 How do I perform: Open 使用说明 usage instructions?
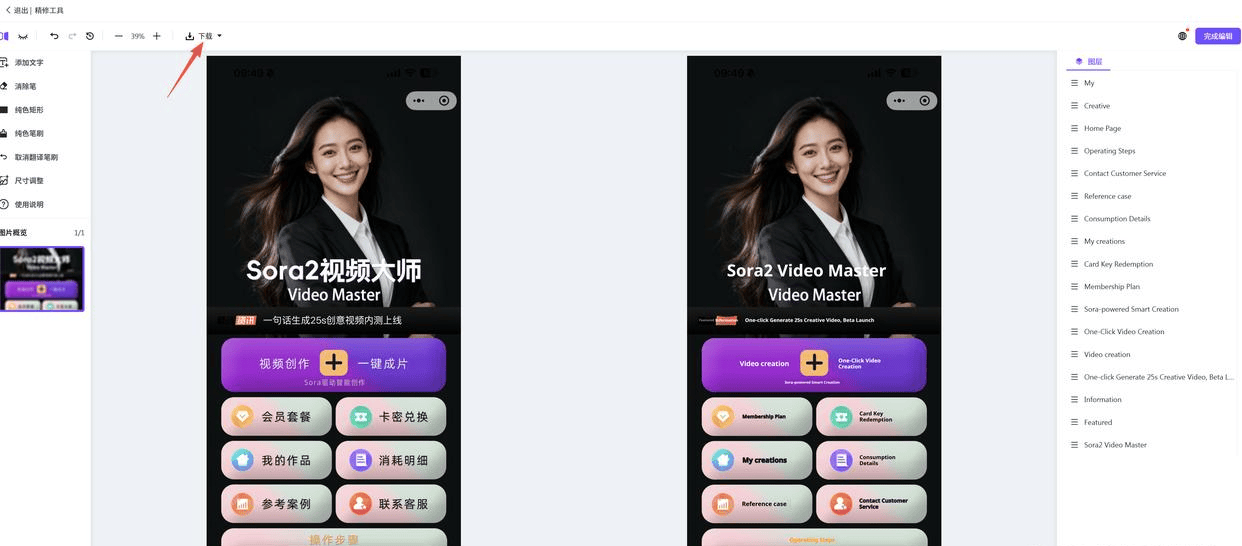tap(28, 205)
